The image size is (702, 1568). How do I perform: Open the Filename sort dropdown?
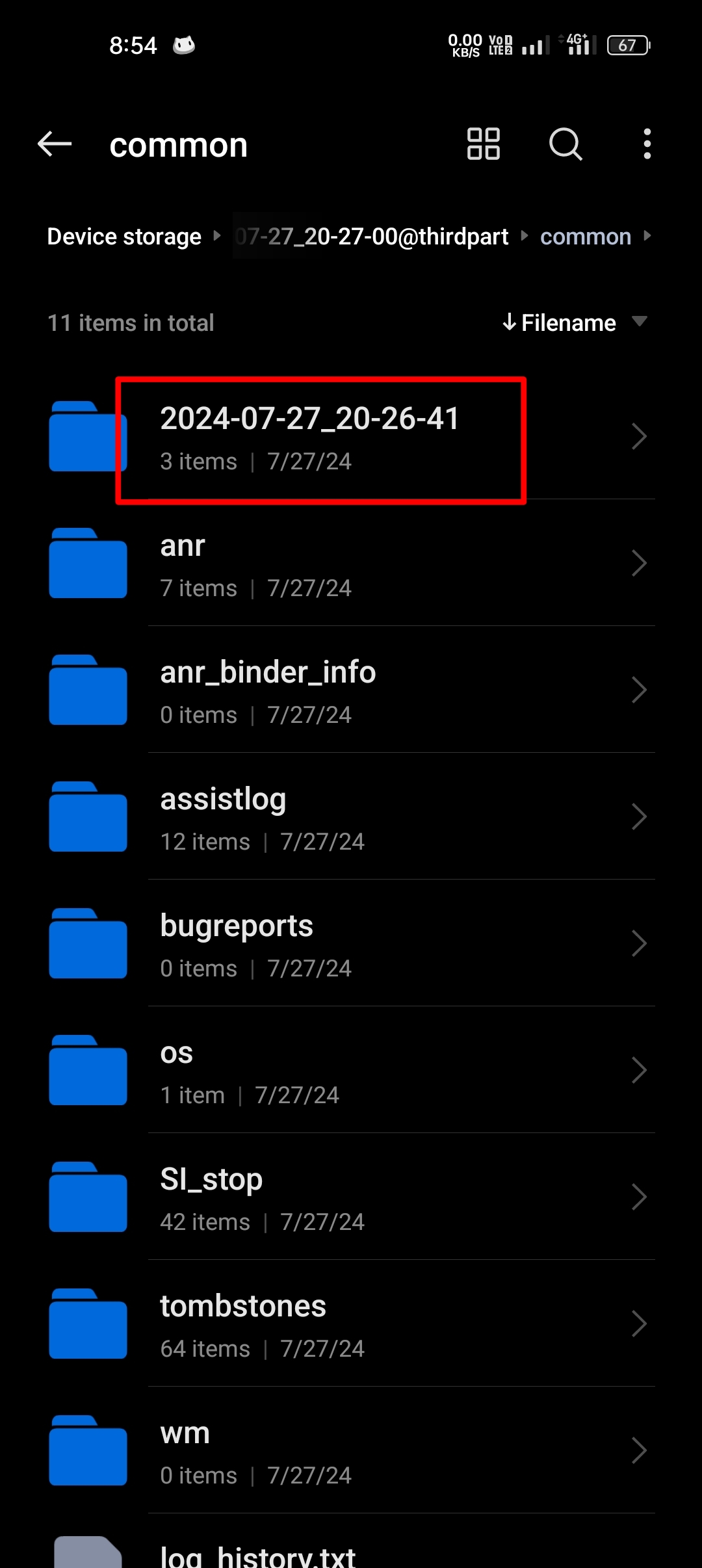click(x=575, y=322)
